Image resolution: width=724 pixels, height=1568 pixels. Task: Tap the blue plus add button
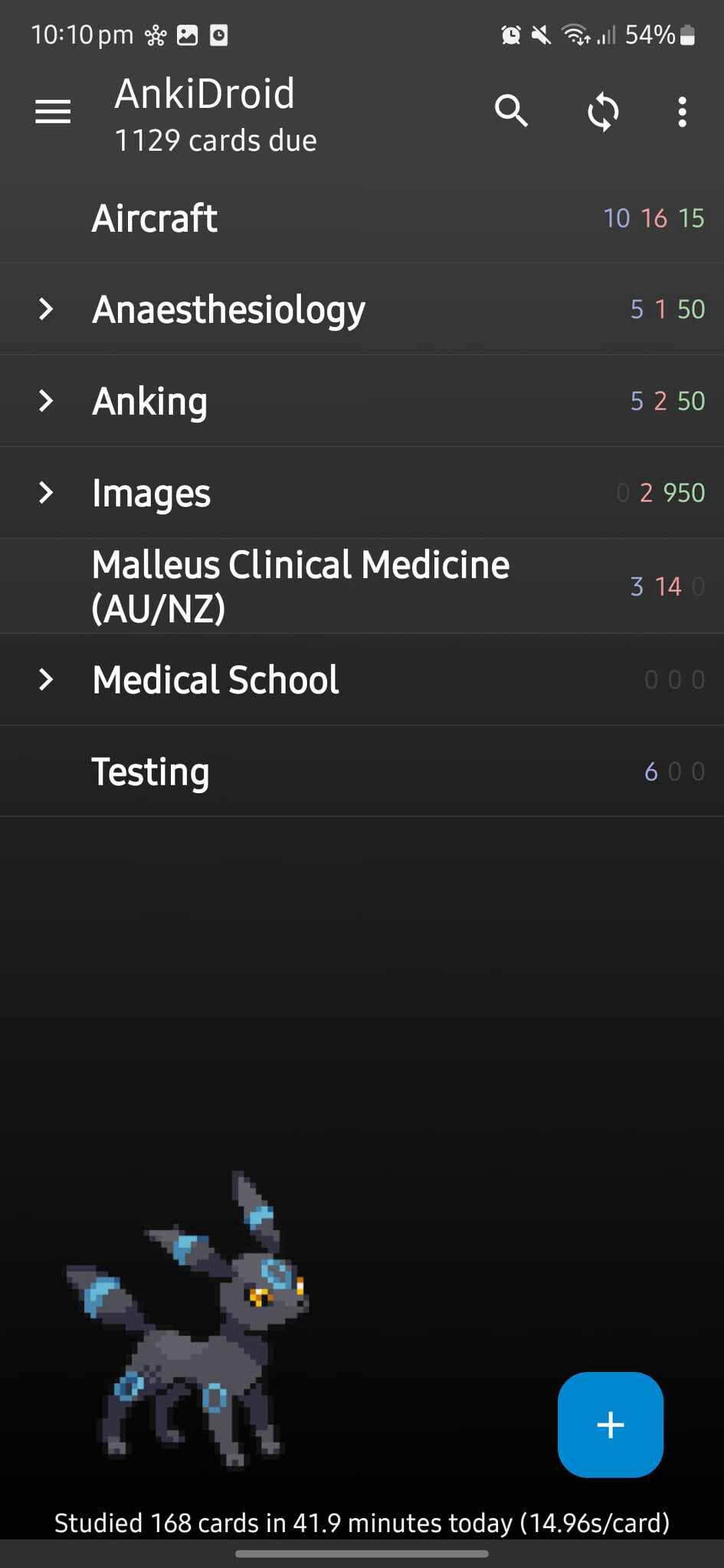click(611, 1425)
